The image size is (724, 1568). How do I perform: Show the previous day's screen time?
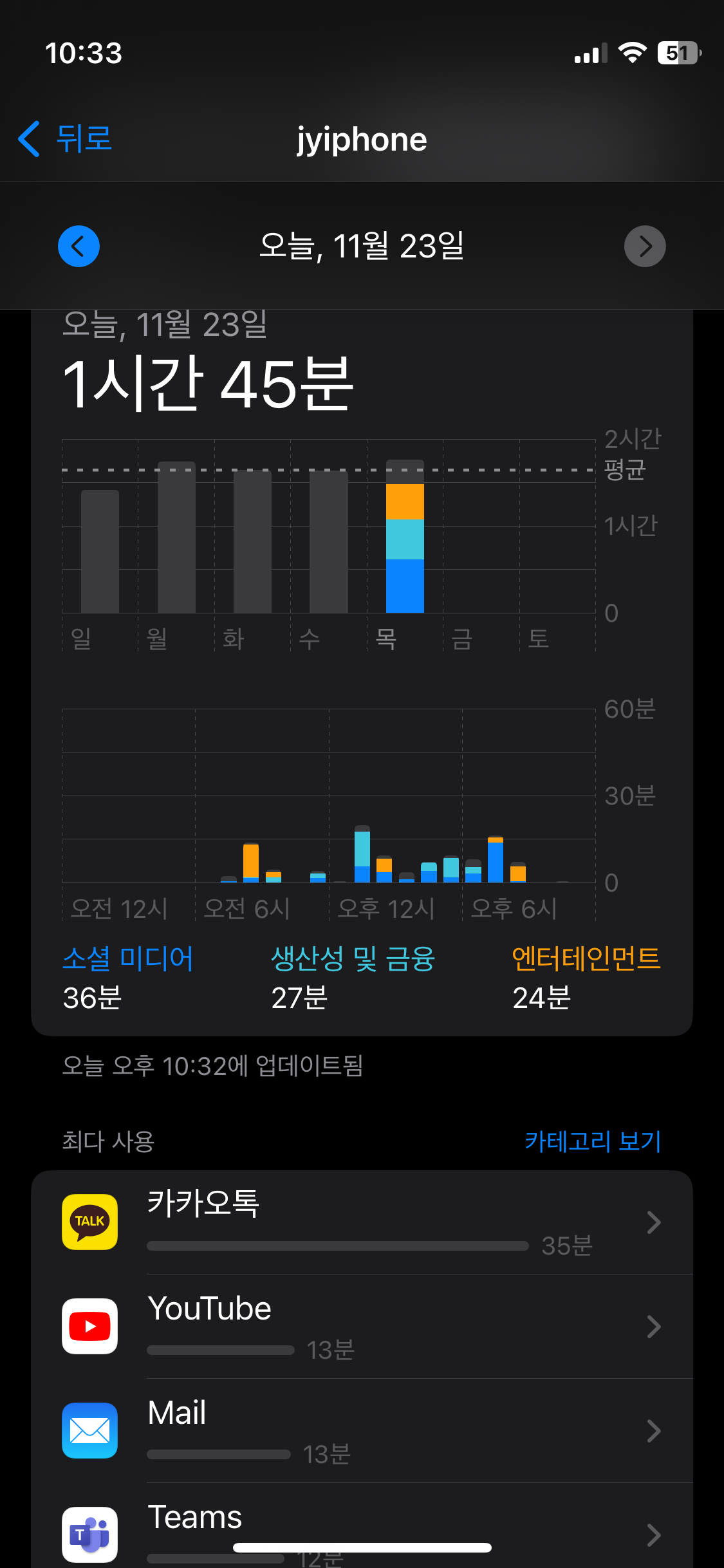[79, 246]
